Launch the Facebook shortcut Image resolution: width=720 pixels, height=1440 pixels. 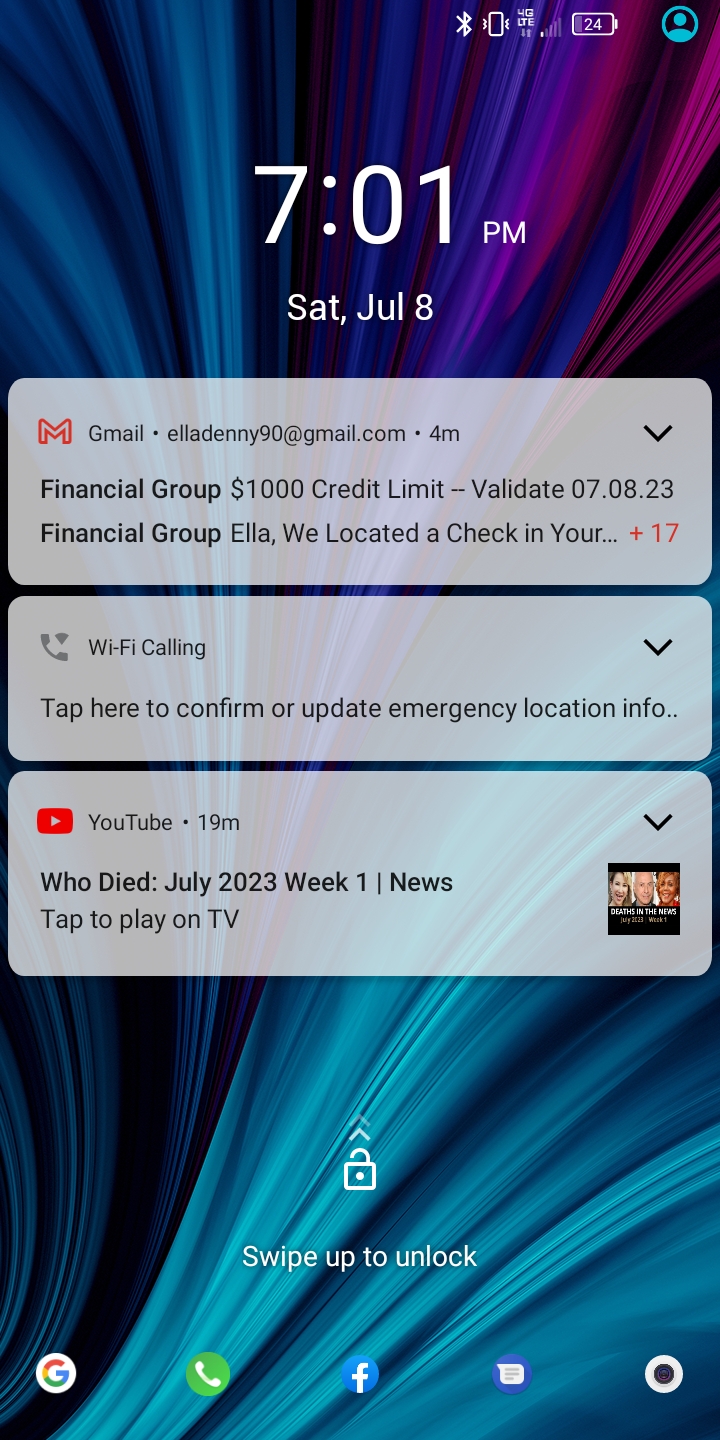pyautogui.click(x=360, y=1374)
